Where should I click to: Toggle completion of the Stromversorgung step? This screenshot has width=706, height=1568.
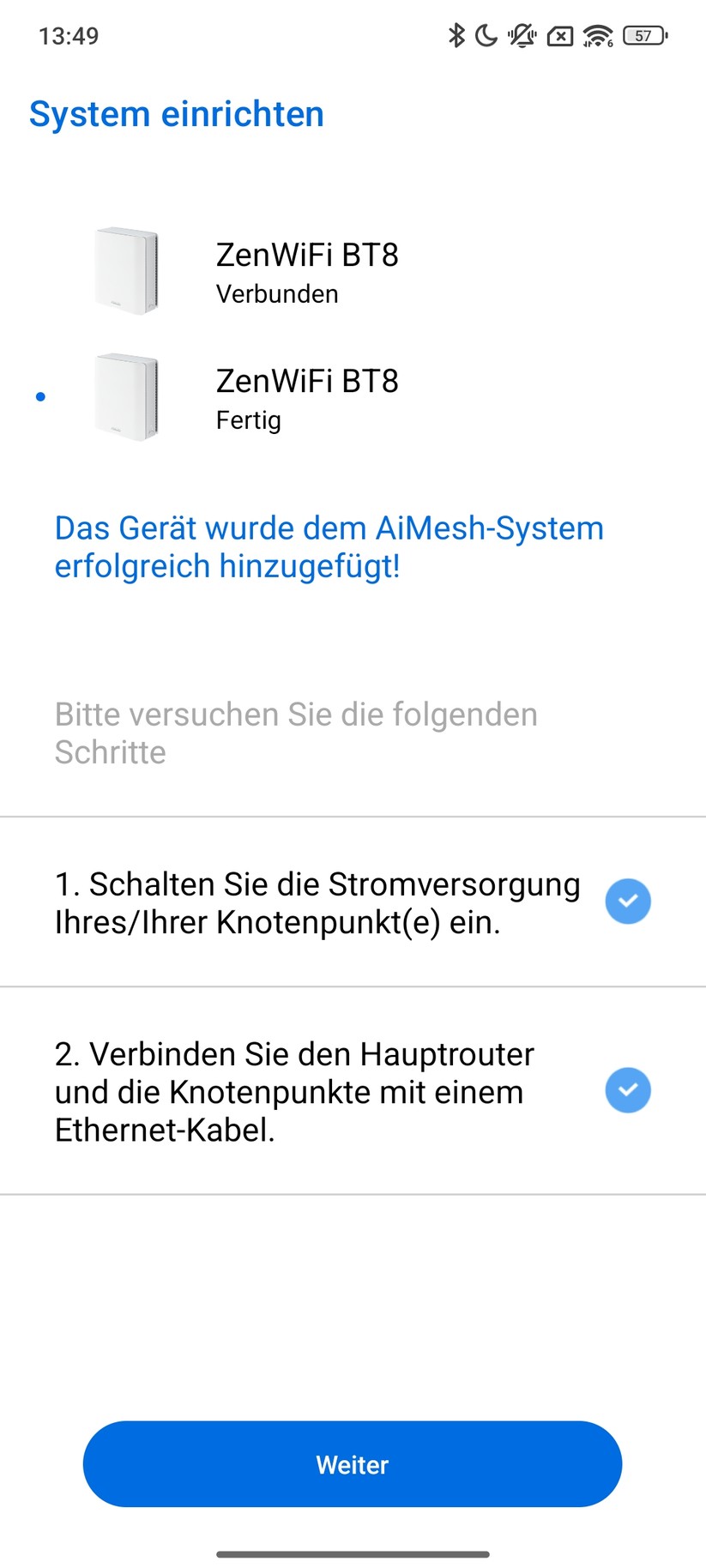(628, 901)
